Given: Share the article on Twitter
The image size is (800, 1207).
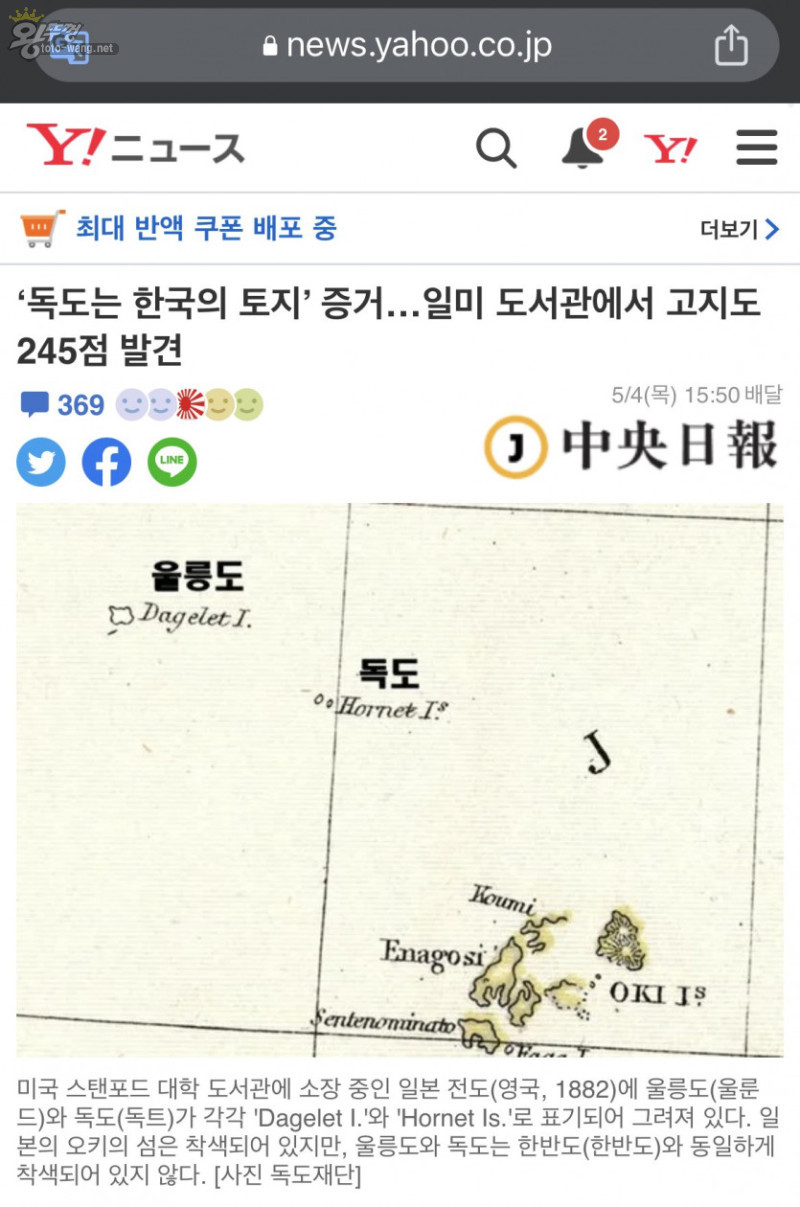Looking at the screenshot, I should [x=41, y=462].
